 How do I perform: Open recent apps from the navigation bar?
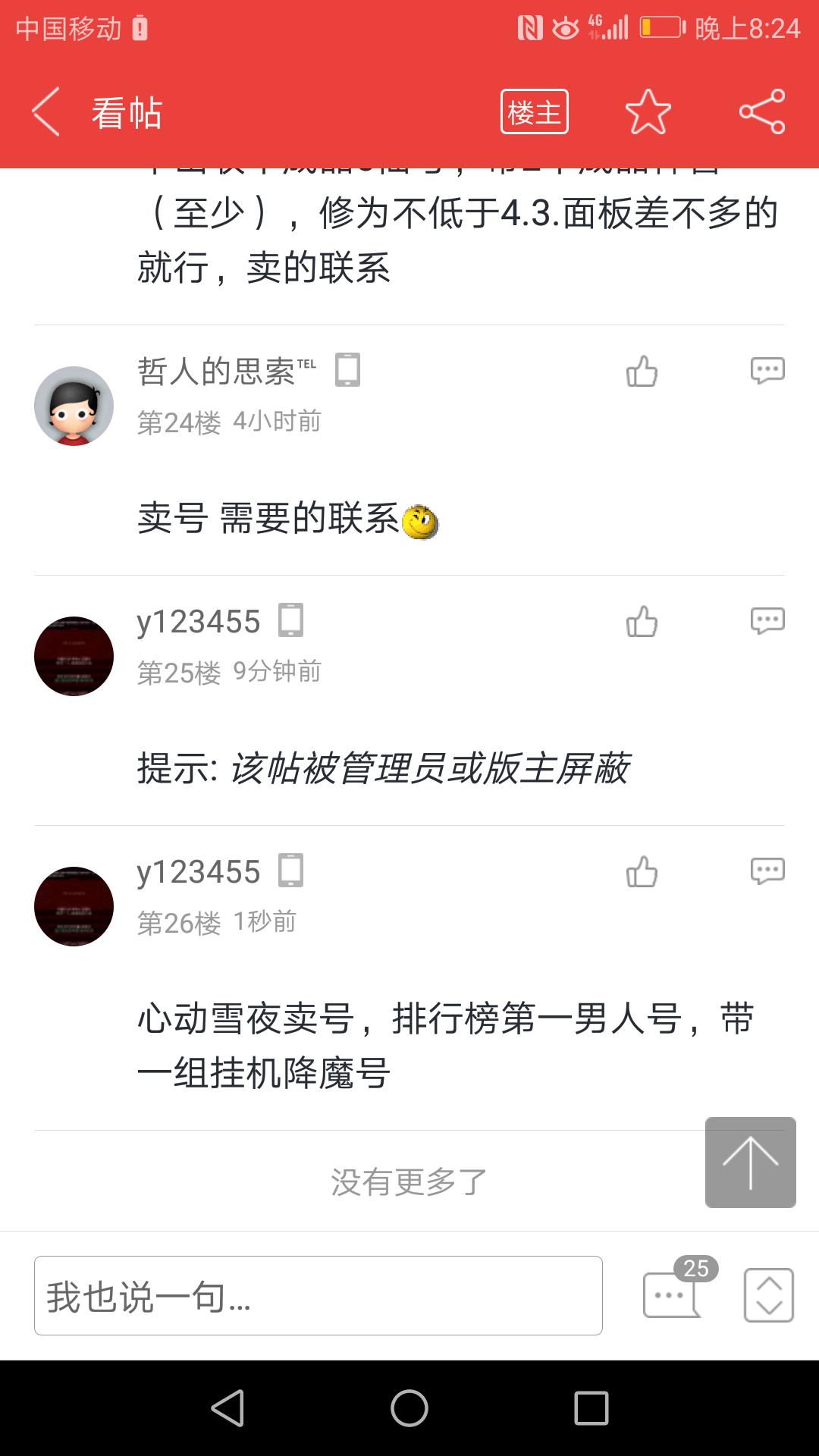click(591, 1408)
